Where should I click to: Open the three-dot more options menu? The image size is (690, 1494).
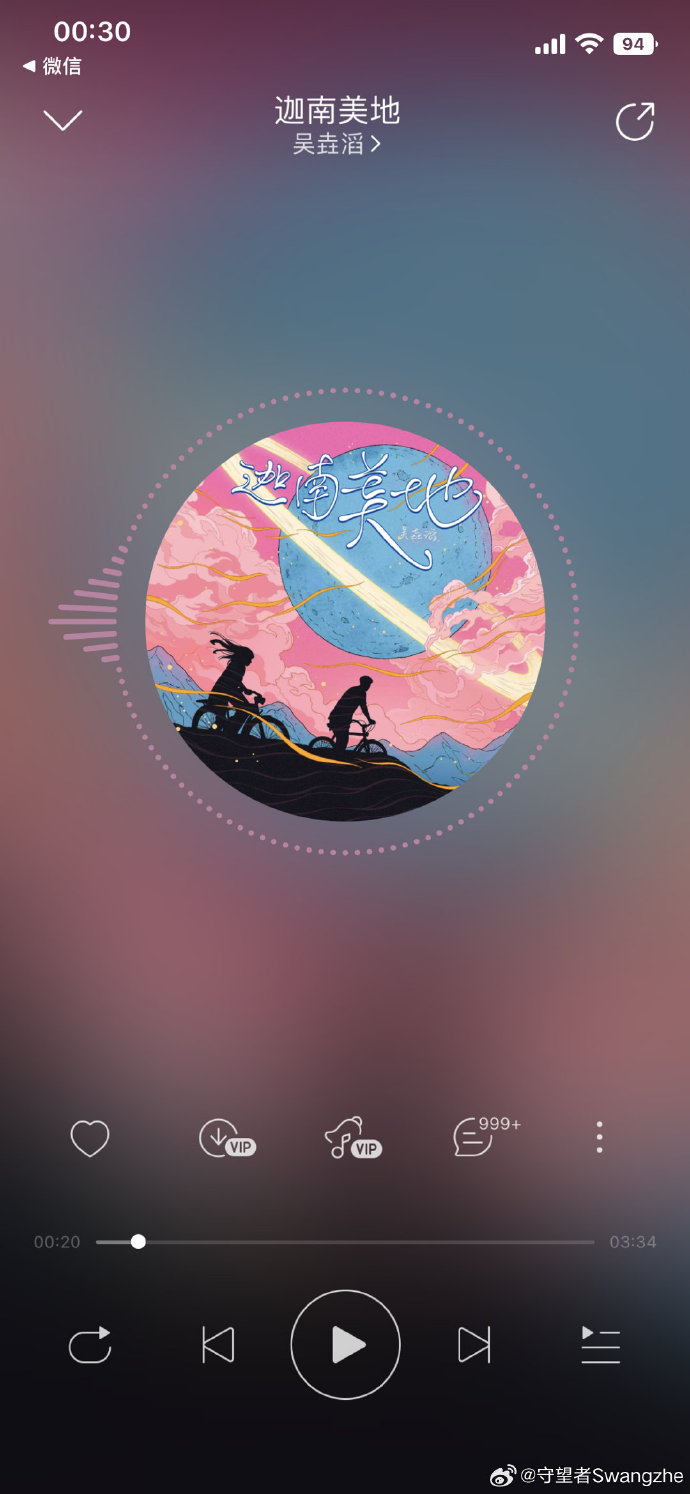pyautogui.click(x=599, y=1138)
